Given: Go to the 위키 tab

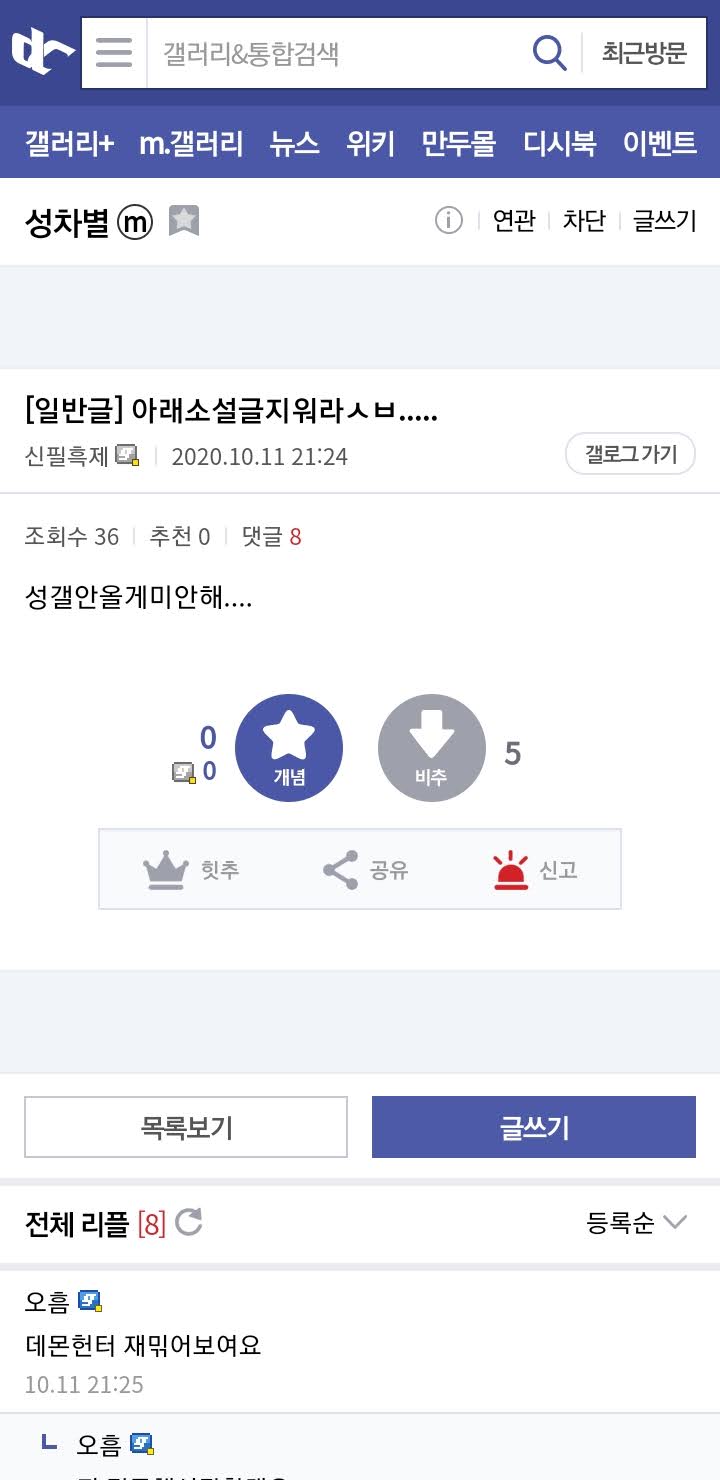Looking at the screenshot, I should pyautogui.click(x=370, y=143).
